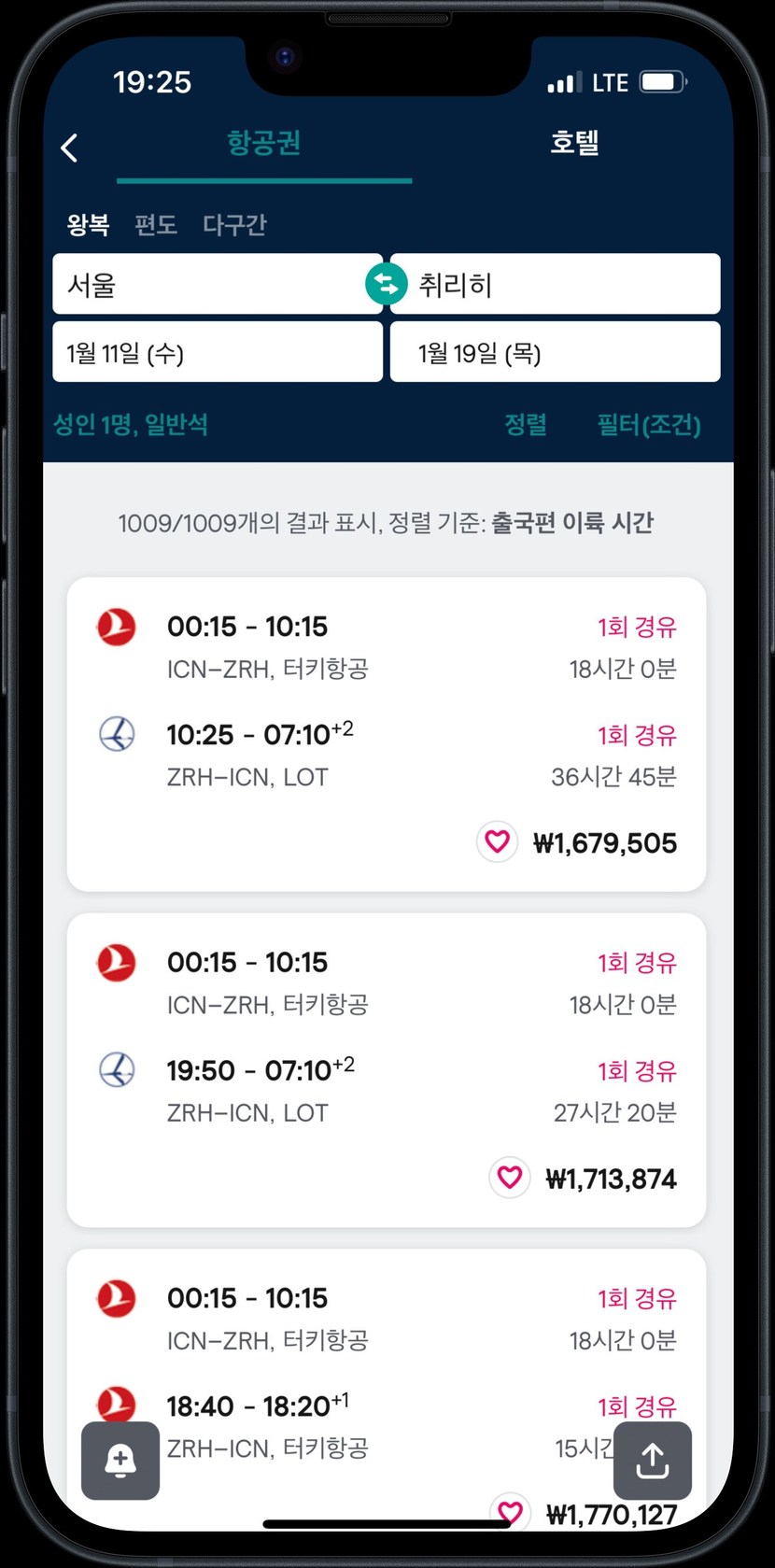
Task: Open the 정렬 sort options
Action: click(526, 425)
